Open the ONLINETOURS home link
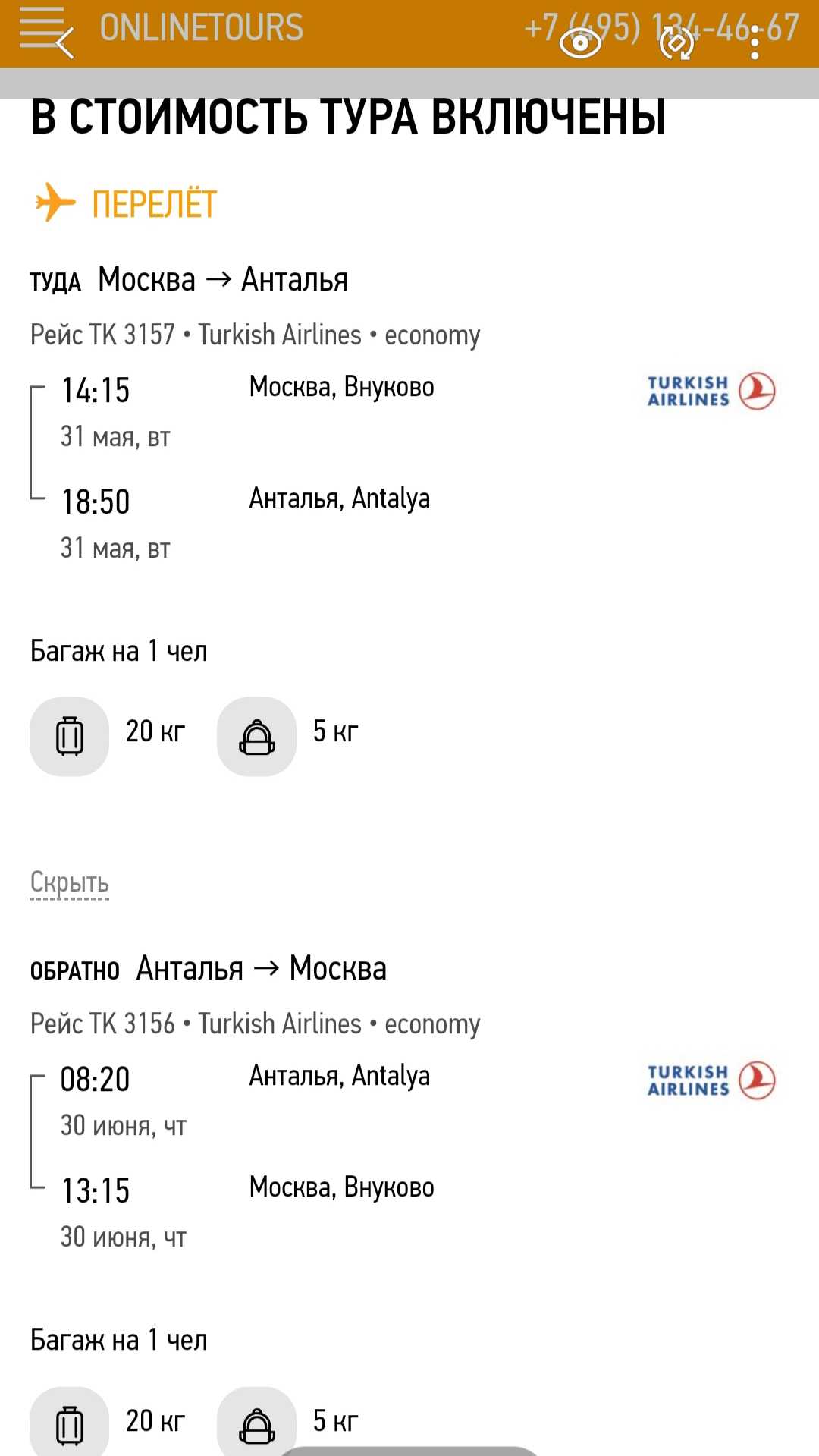This screenshot has height=1456, width=819. 201,28
